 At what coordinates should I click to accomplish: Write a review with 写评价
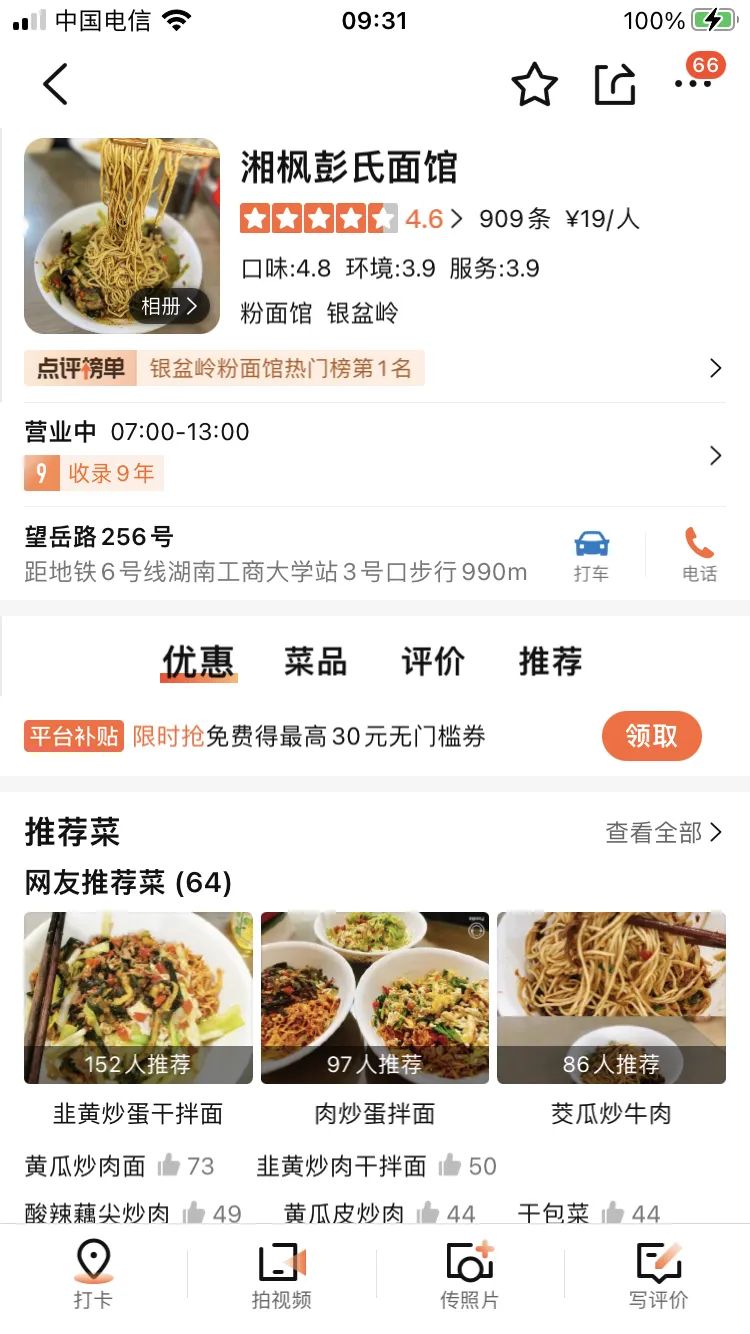[658, 1273]
